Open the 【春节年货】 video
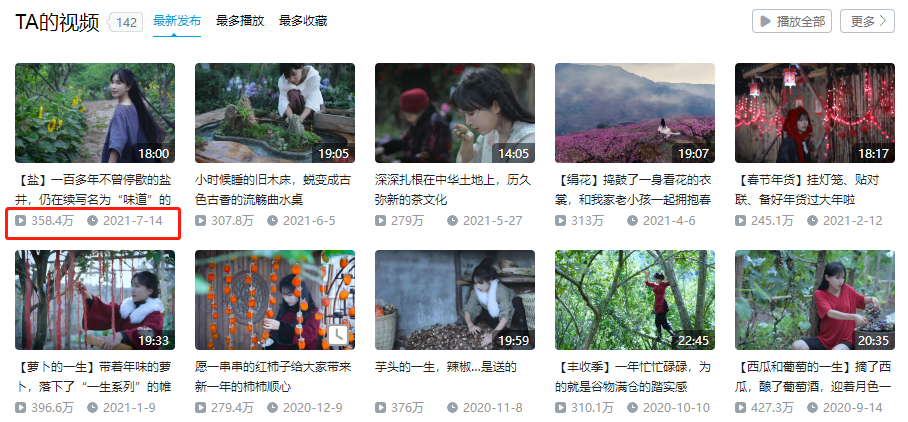This screenshot has height=422, width=908. [815, 113]
